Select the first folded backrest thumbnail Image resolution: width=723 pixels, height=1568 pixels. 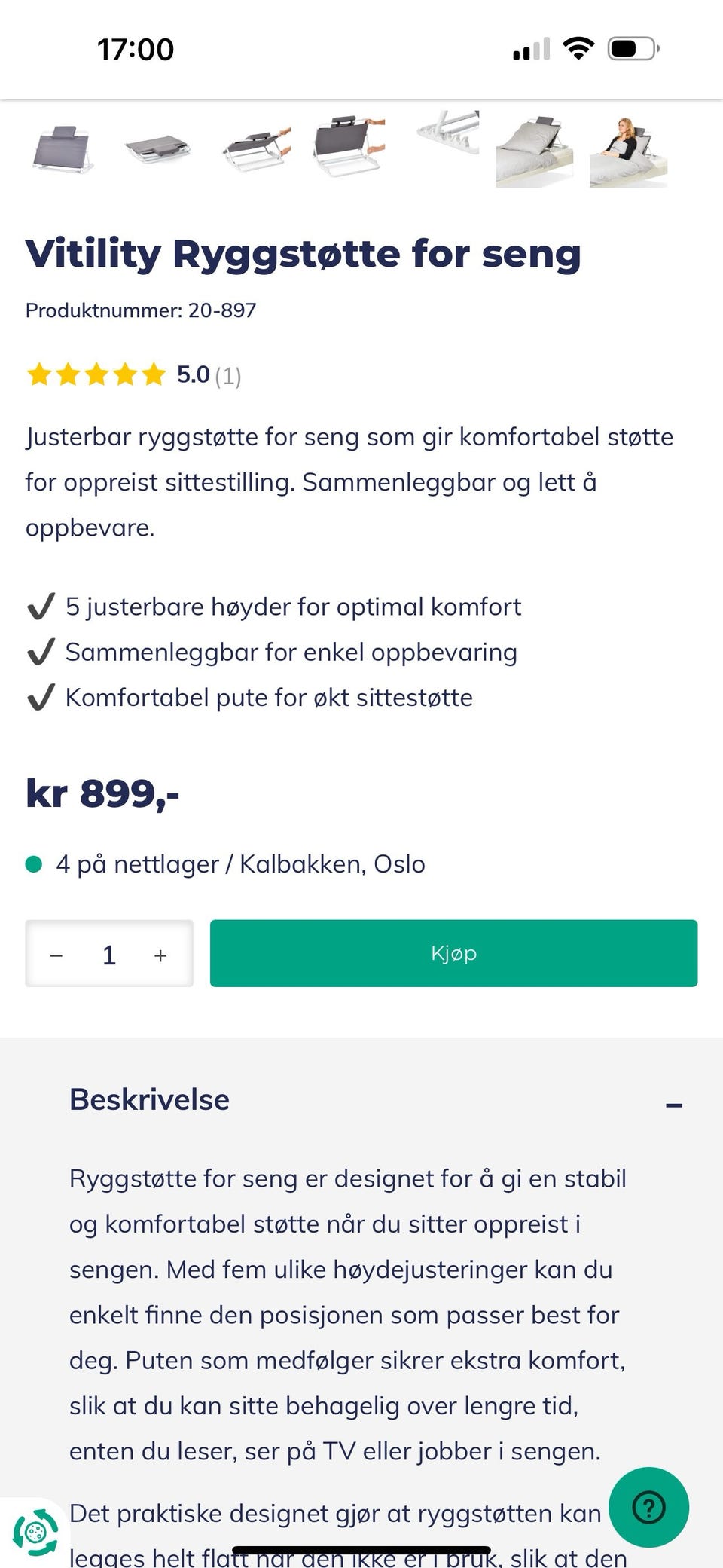point(64,150)
